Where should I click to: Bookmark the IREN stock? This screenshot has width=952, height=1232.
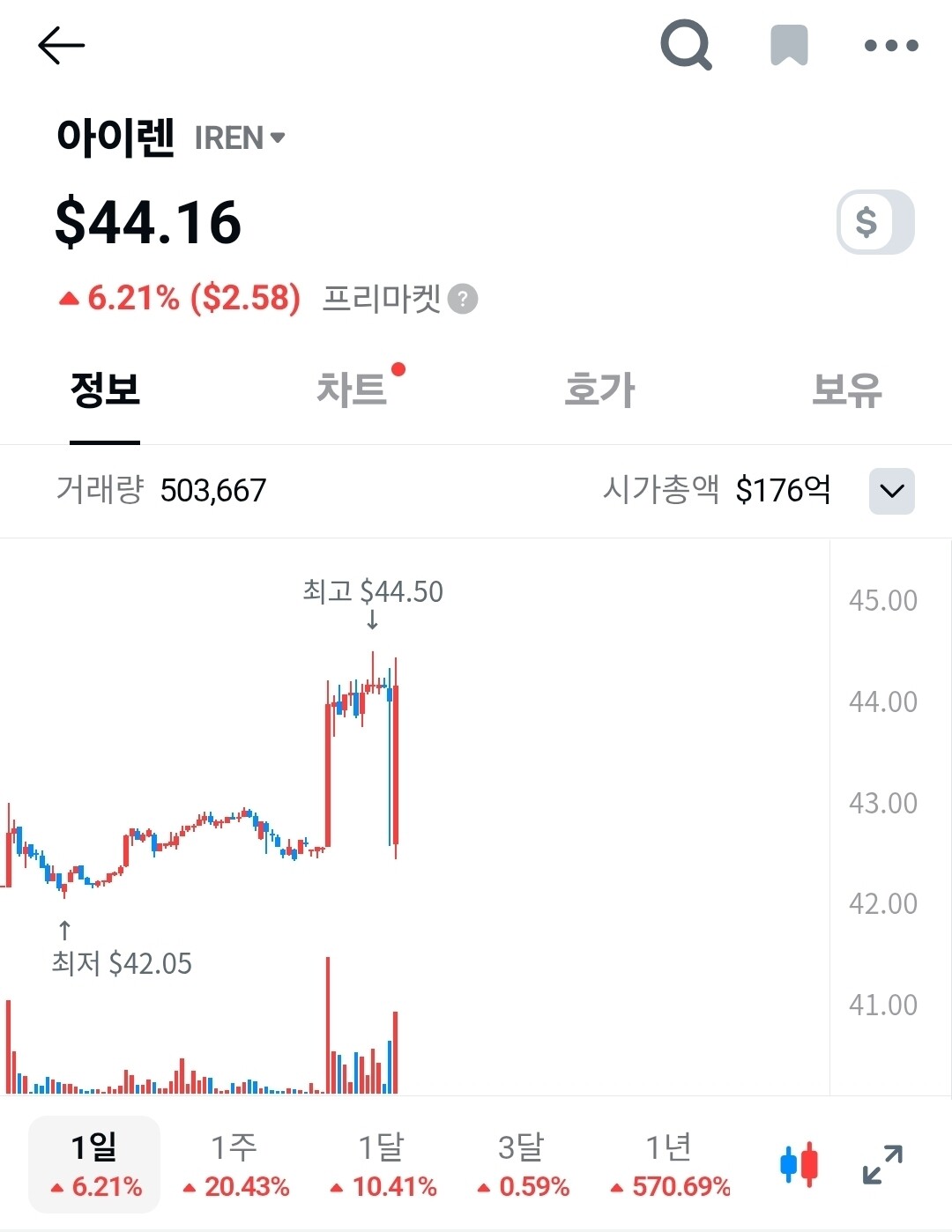coord(789,45)
